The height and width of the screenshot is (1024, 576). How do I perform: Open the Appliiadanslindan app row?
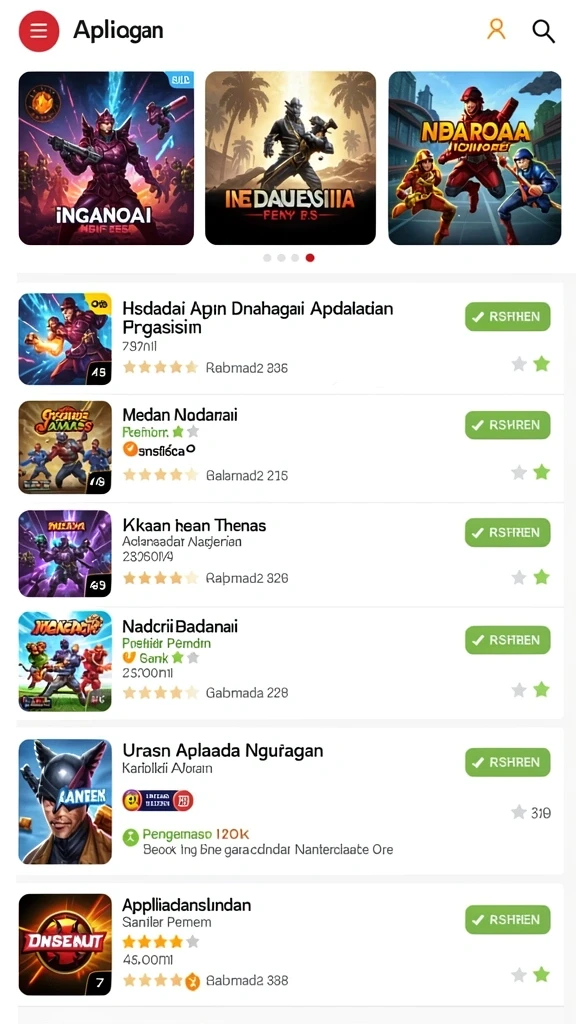[290, 944]
